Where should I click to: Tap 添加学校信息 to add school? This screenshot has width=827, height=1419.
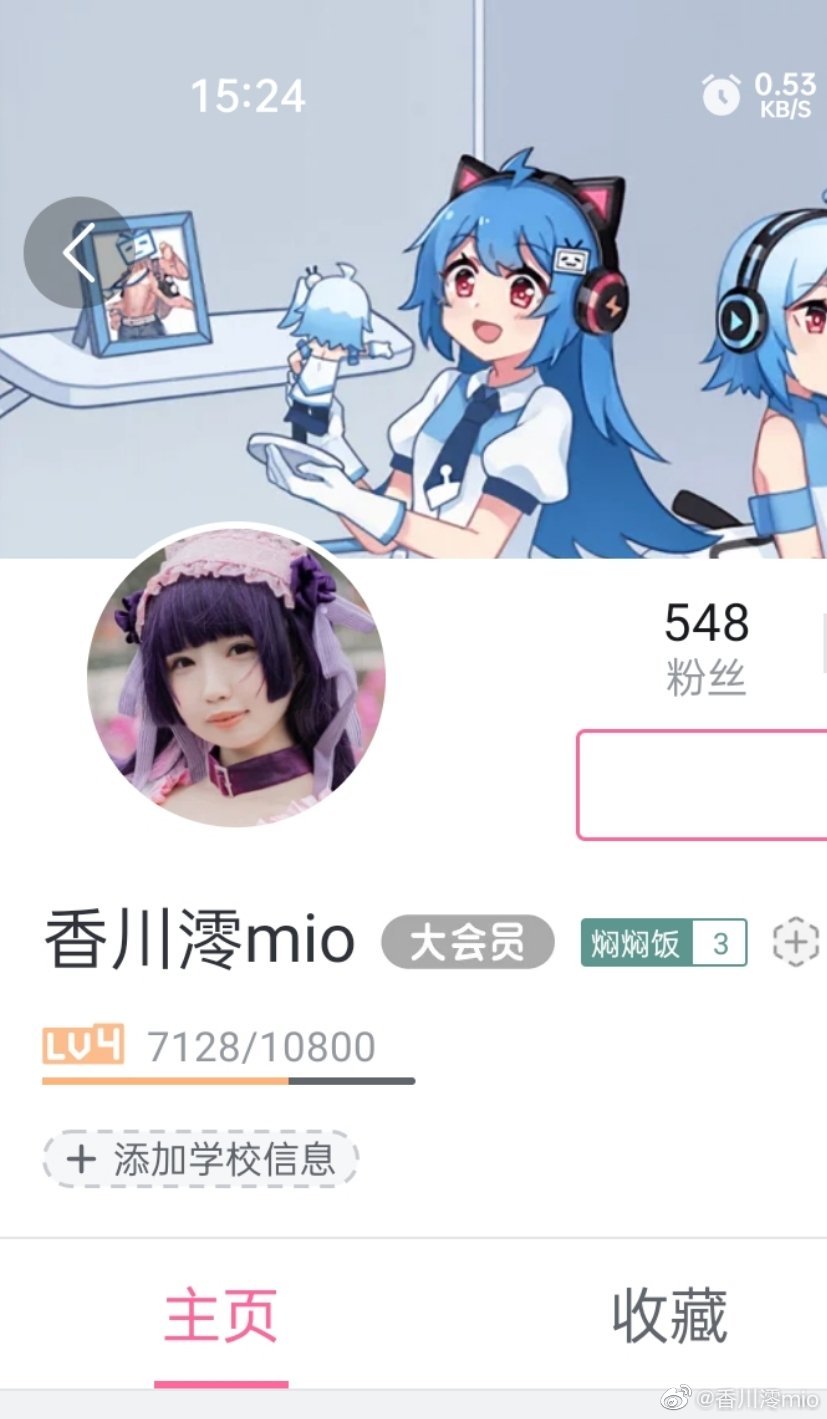200,1159
